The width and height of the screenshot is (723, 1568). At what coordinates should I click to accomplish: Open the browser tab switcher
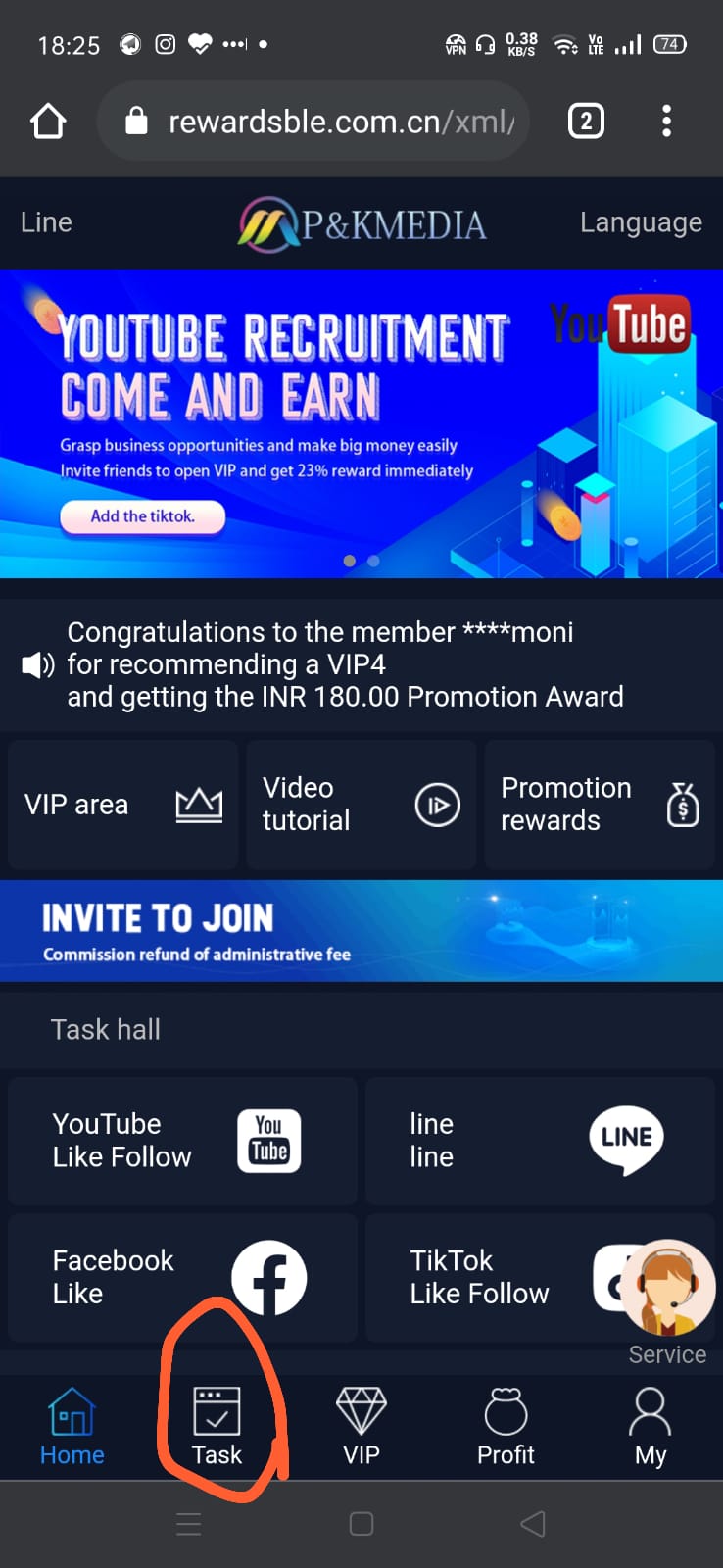click(586, 122)
